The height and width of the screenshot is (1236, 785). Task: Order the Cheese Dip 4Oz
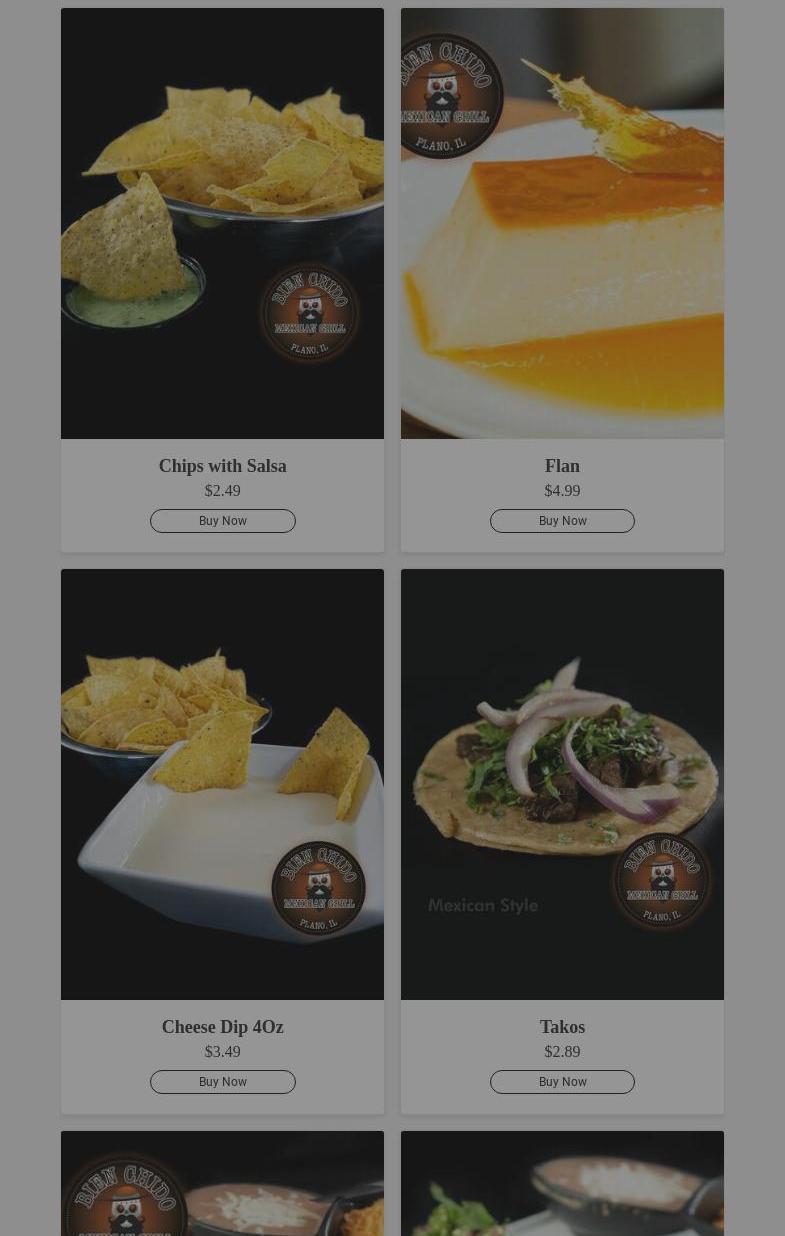pyautogui.click(x=222, y=1082)
